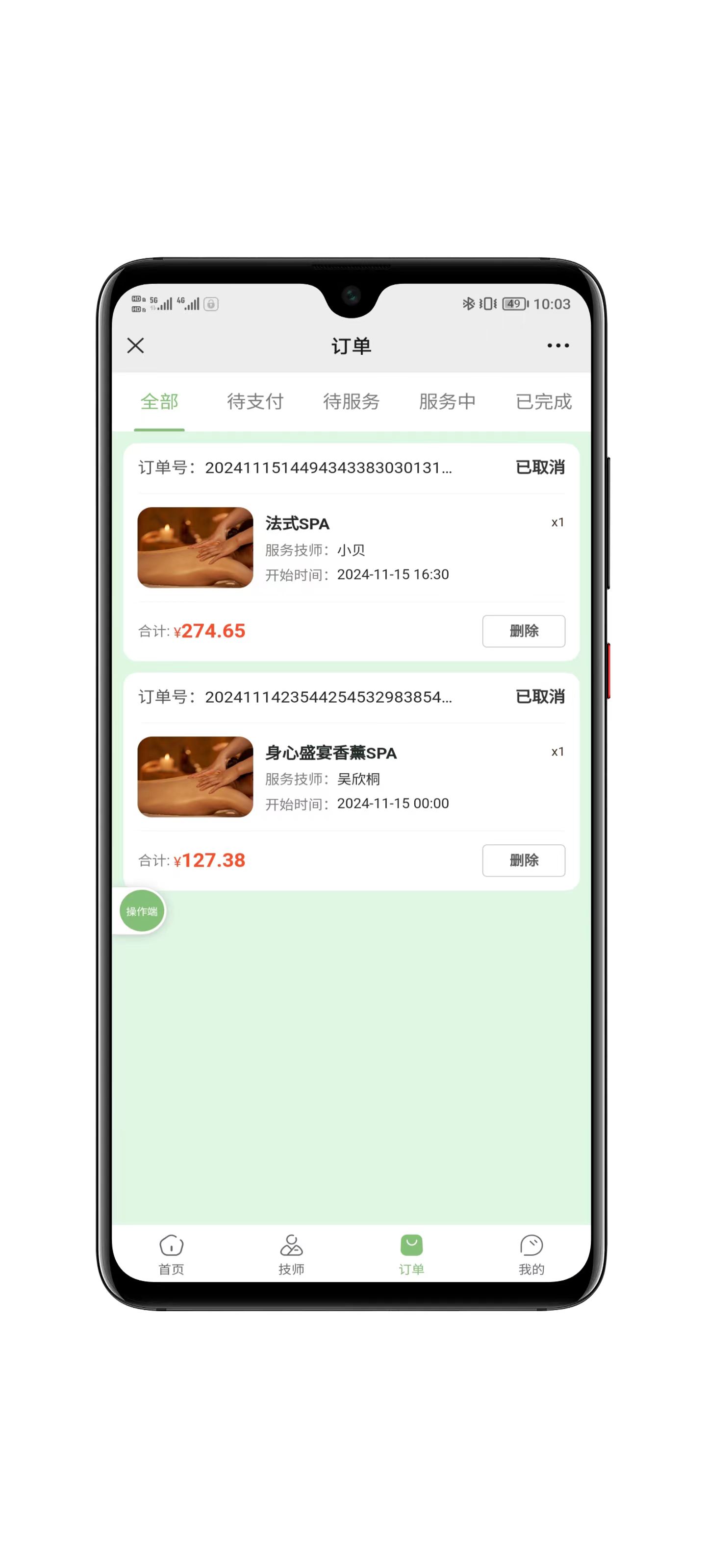Select the 服务中 tab
706x1568 pixels.
tap(448, 402)
